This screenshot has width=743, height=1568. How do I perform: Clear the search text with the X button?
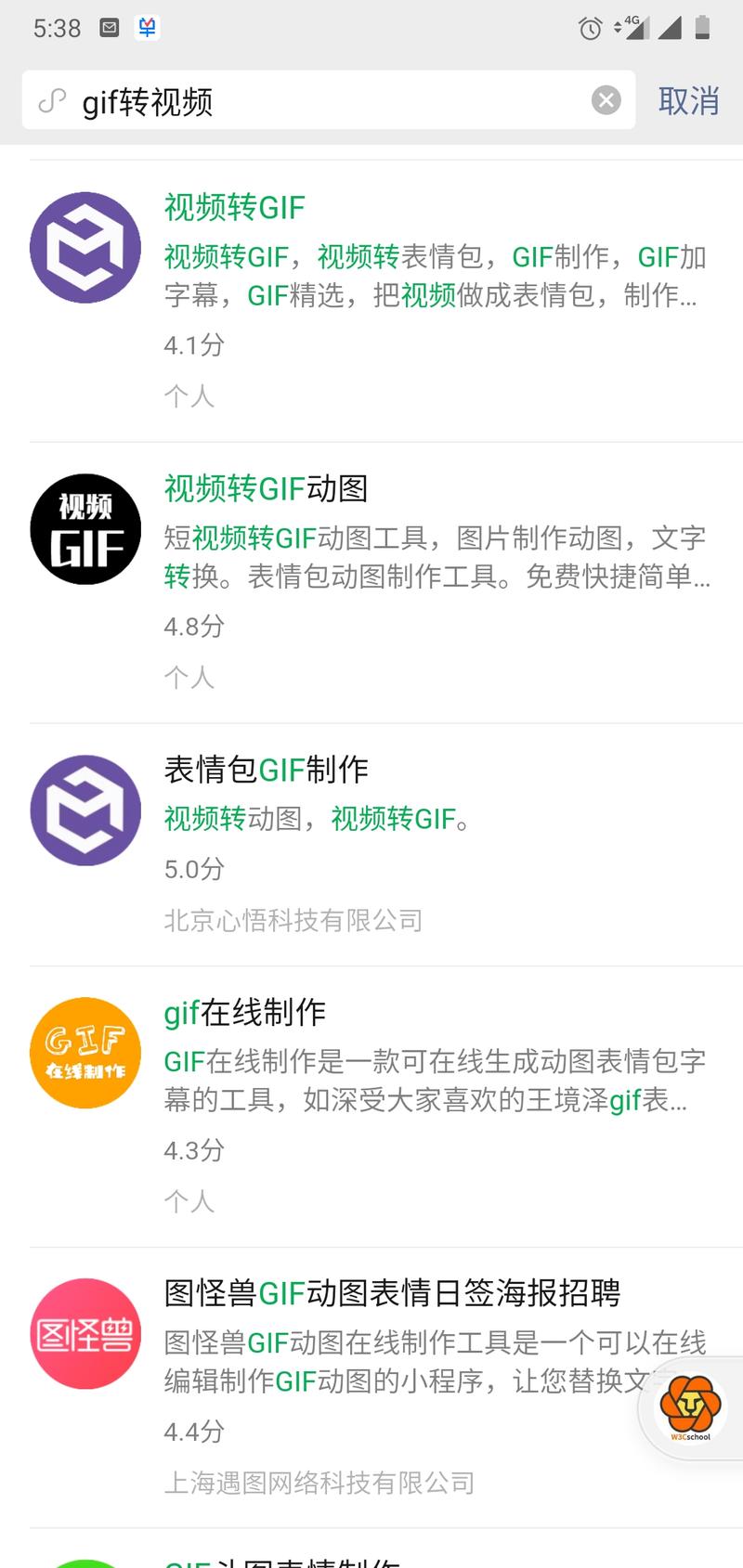point(606,99)
